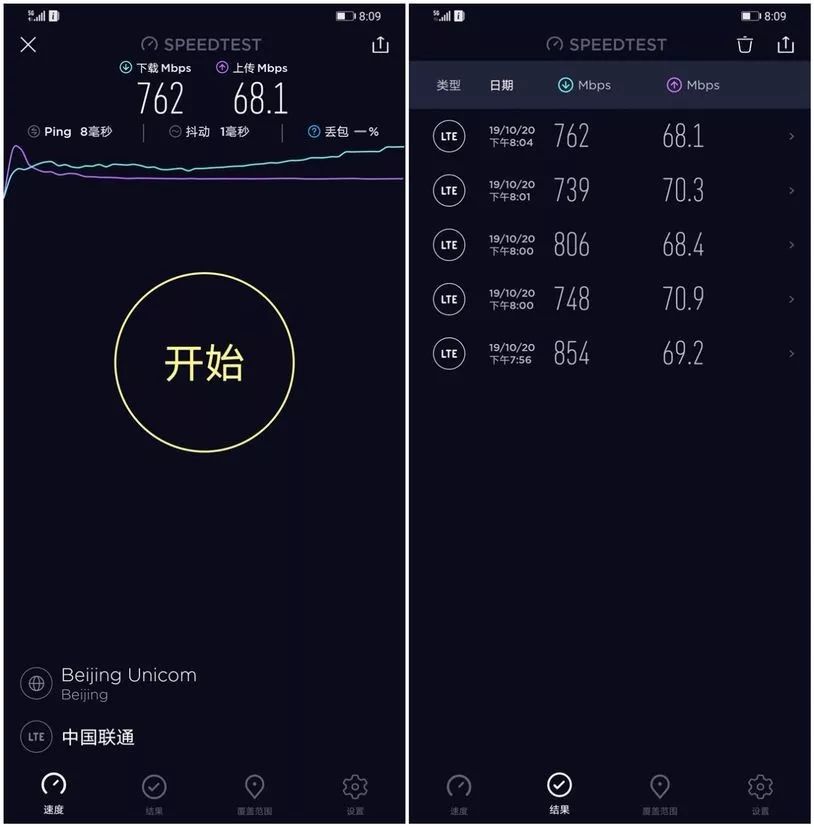Open Coverage map via the location pin icon
Image resolution: width=814 pixels, height=827 pixels.
click(x=254, y=788)
